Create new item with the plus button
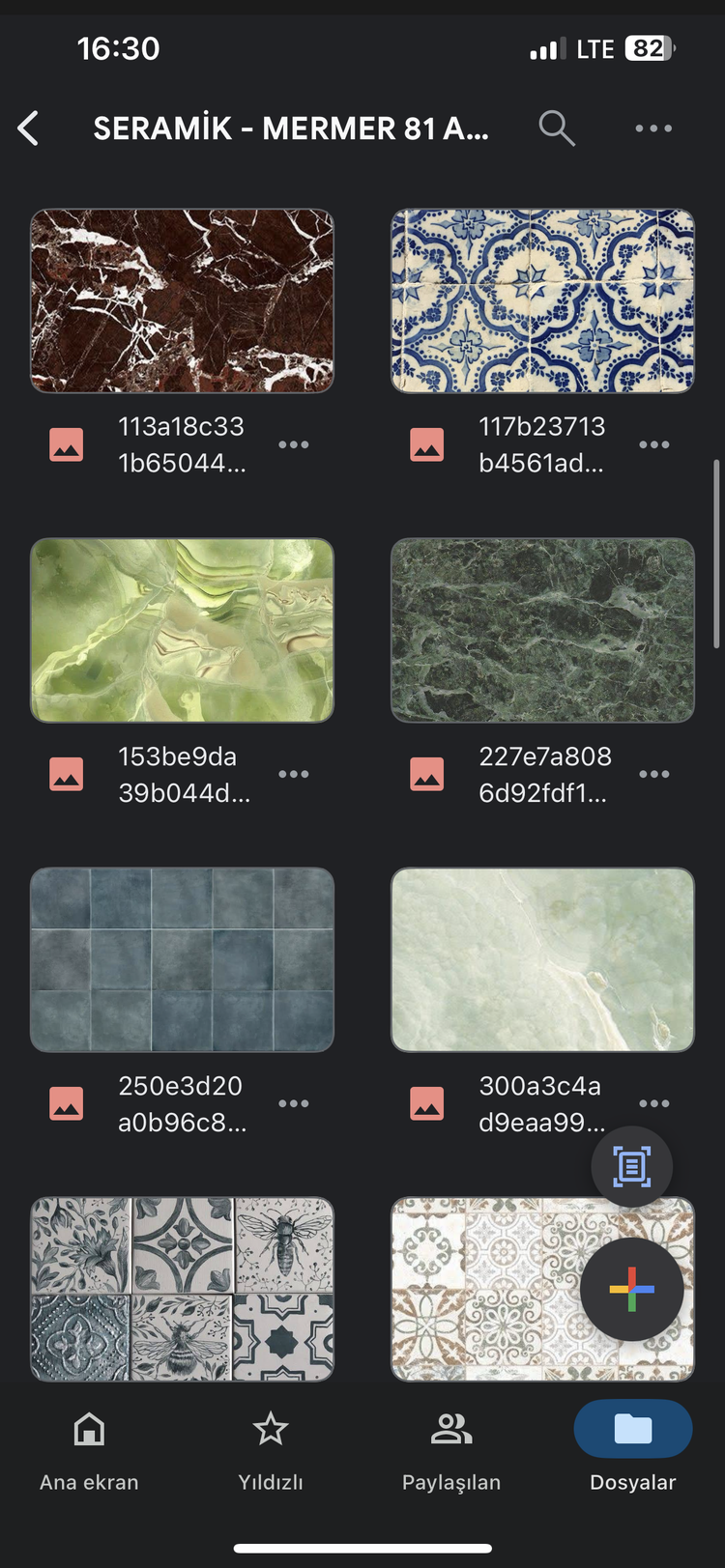Image resolution: width=725 pixels, height=1568 pixels. point(632,1290)
